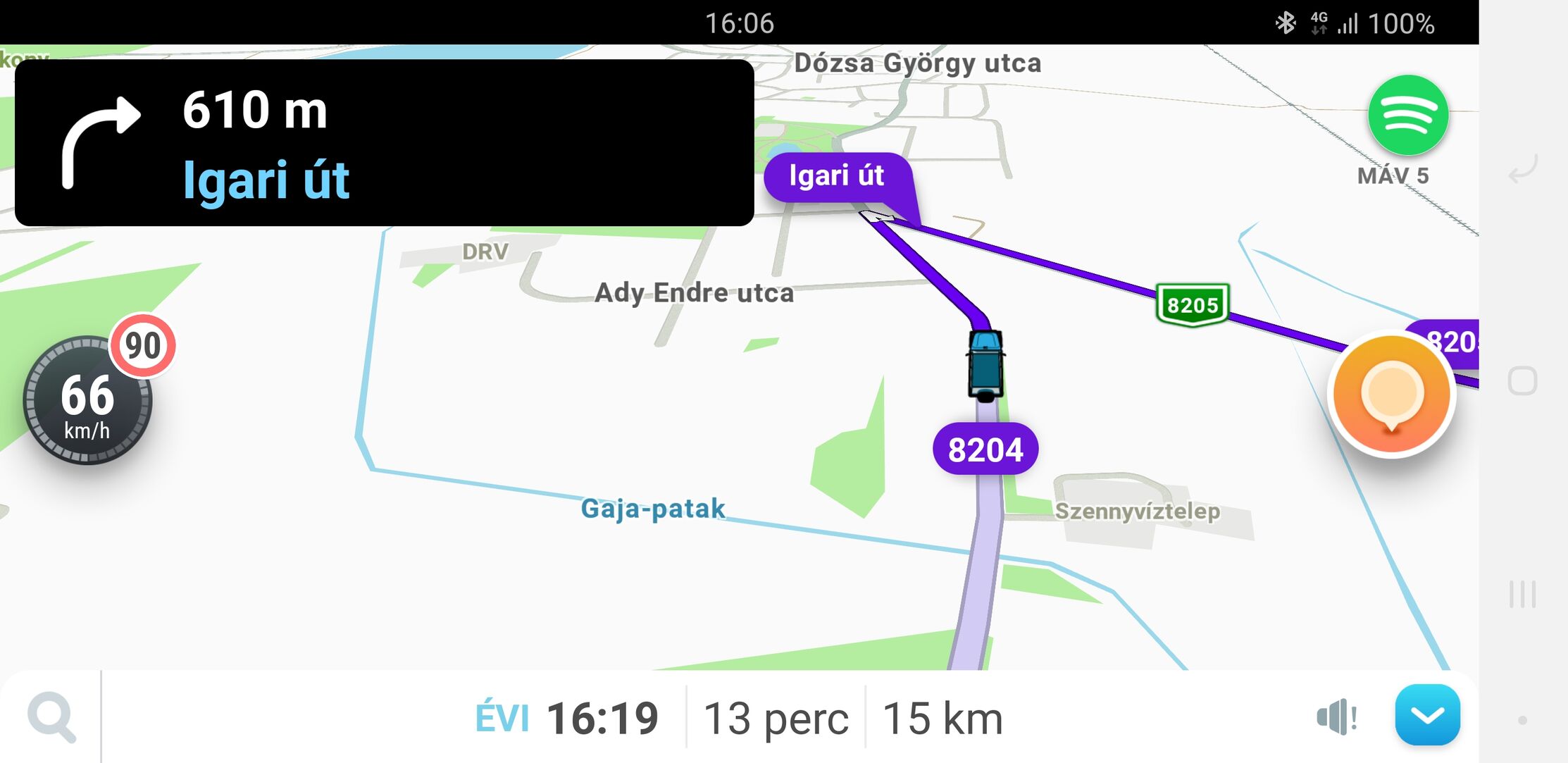Go to the system home screen

(1522, 381)
